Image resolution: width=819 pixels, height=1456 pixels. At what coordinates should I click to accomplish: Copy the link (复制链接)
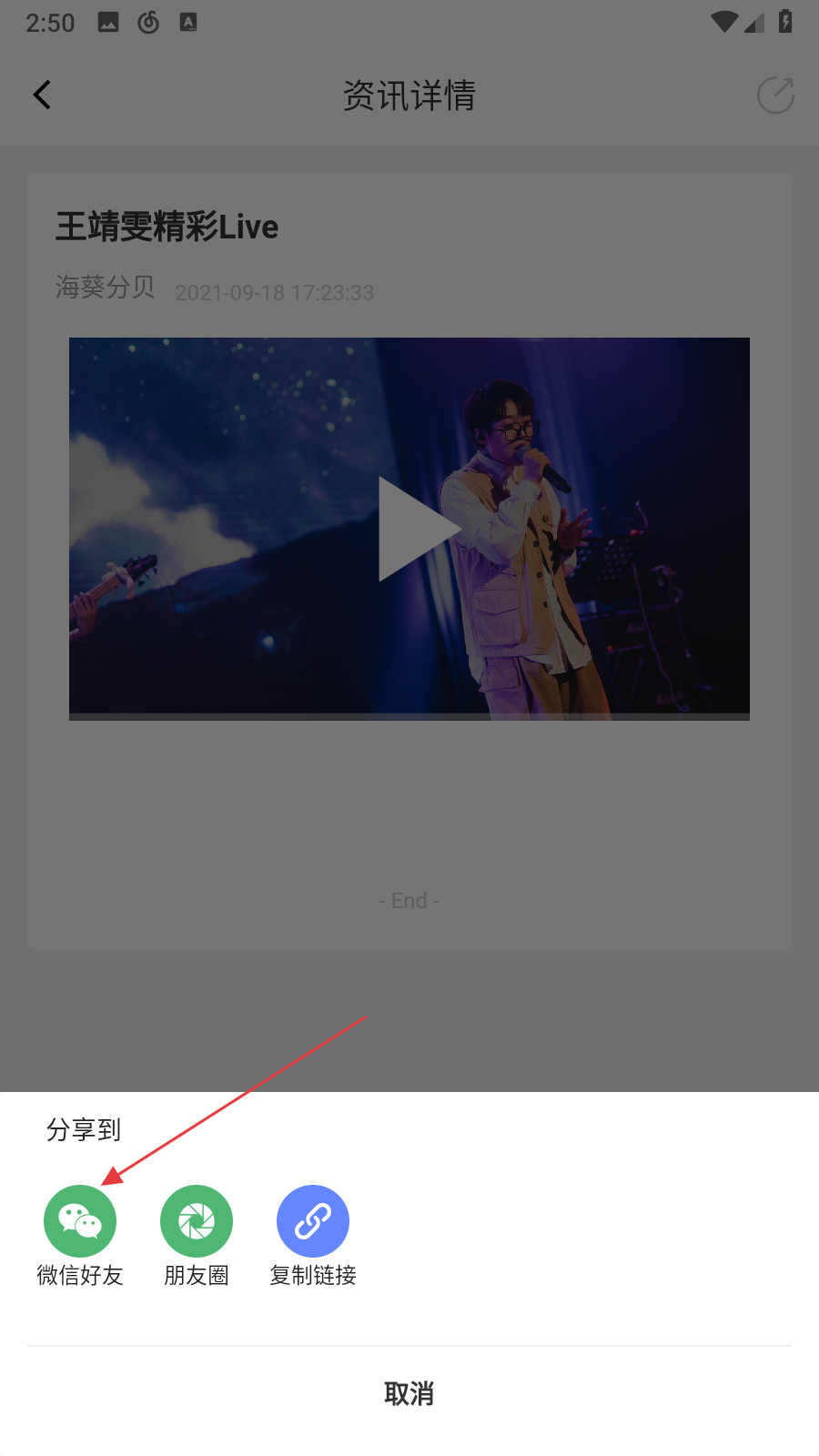pos(313,1221)
